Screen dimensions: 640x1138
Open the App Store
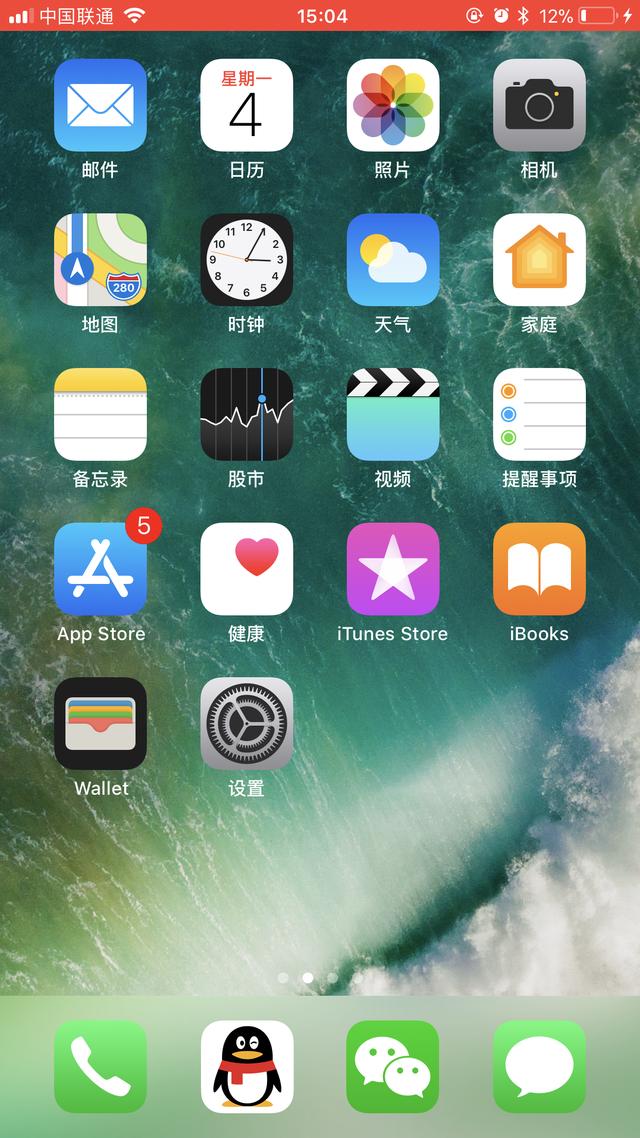coord(100,569)
